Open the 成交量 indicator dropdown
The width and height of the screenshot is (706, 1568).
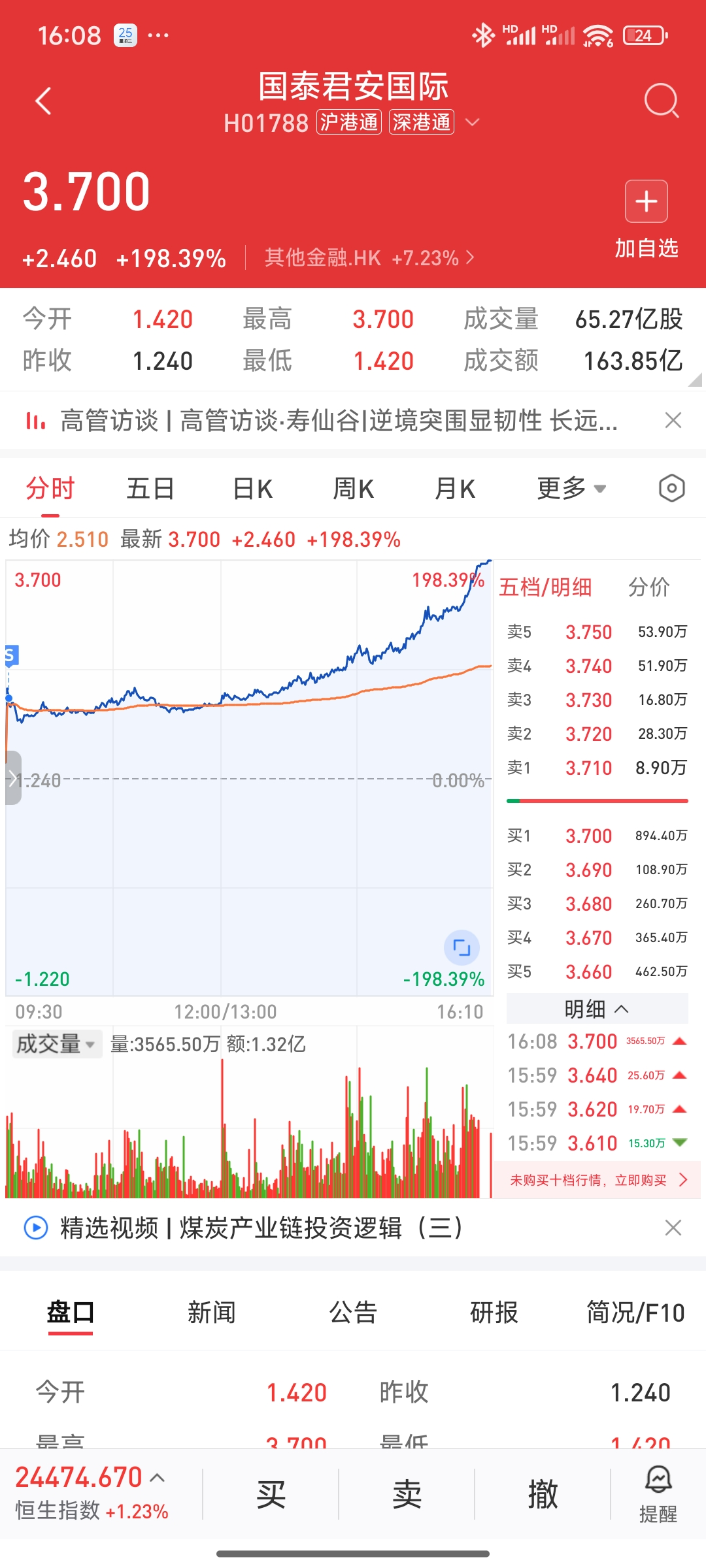56,1044
